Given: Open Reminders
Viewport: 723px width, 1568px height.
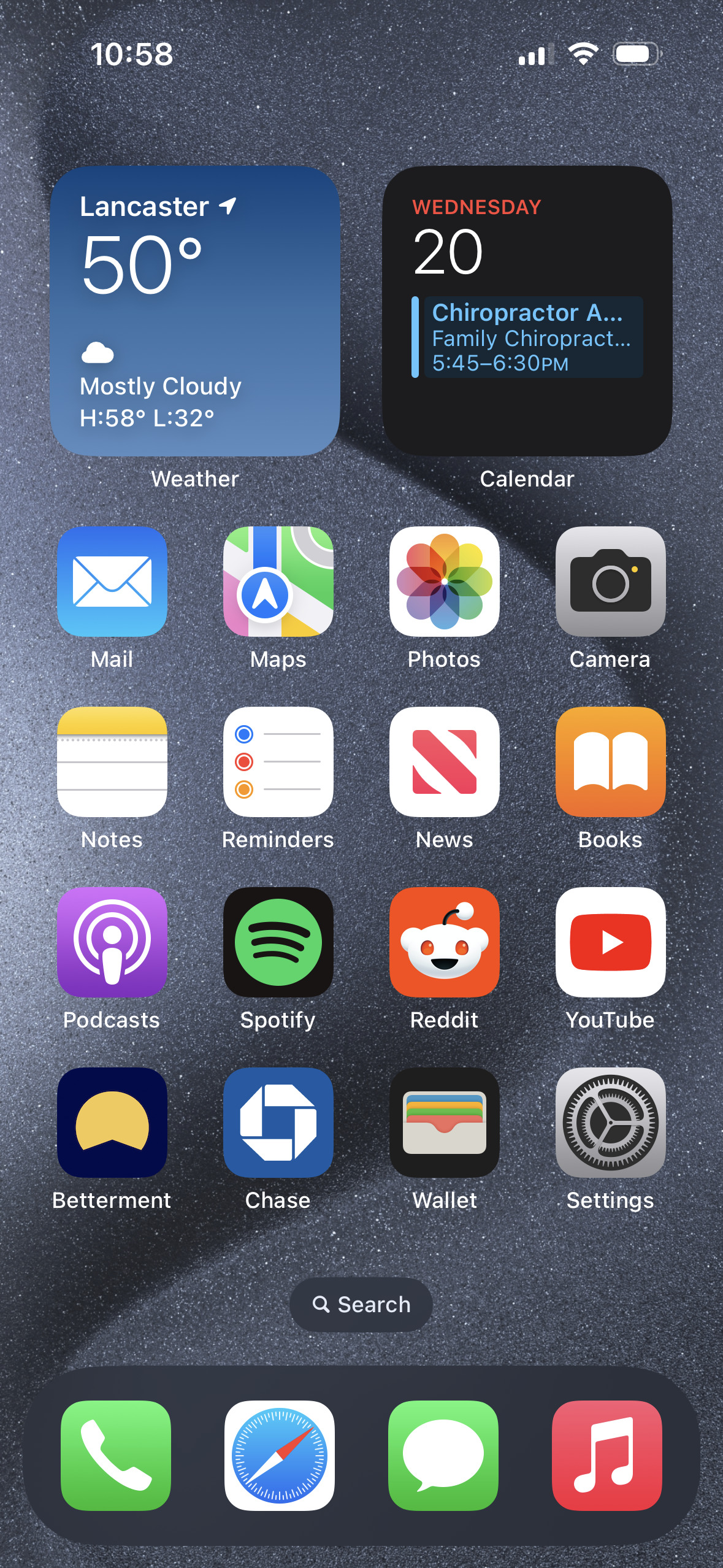Looking at the screenshot, I should (x=278, y=761).
